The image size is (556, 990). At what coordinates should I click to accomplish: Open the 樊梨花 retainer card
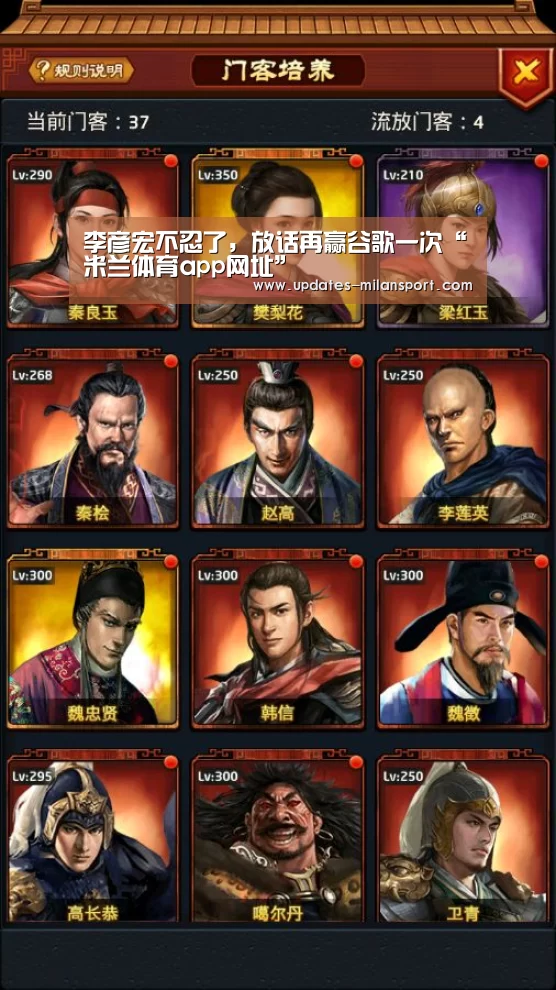pos(278,239)
